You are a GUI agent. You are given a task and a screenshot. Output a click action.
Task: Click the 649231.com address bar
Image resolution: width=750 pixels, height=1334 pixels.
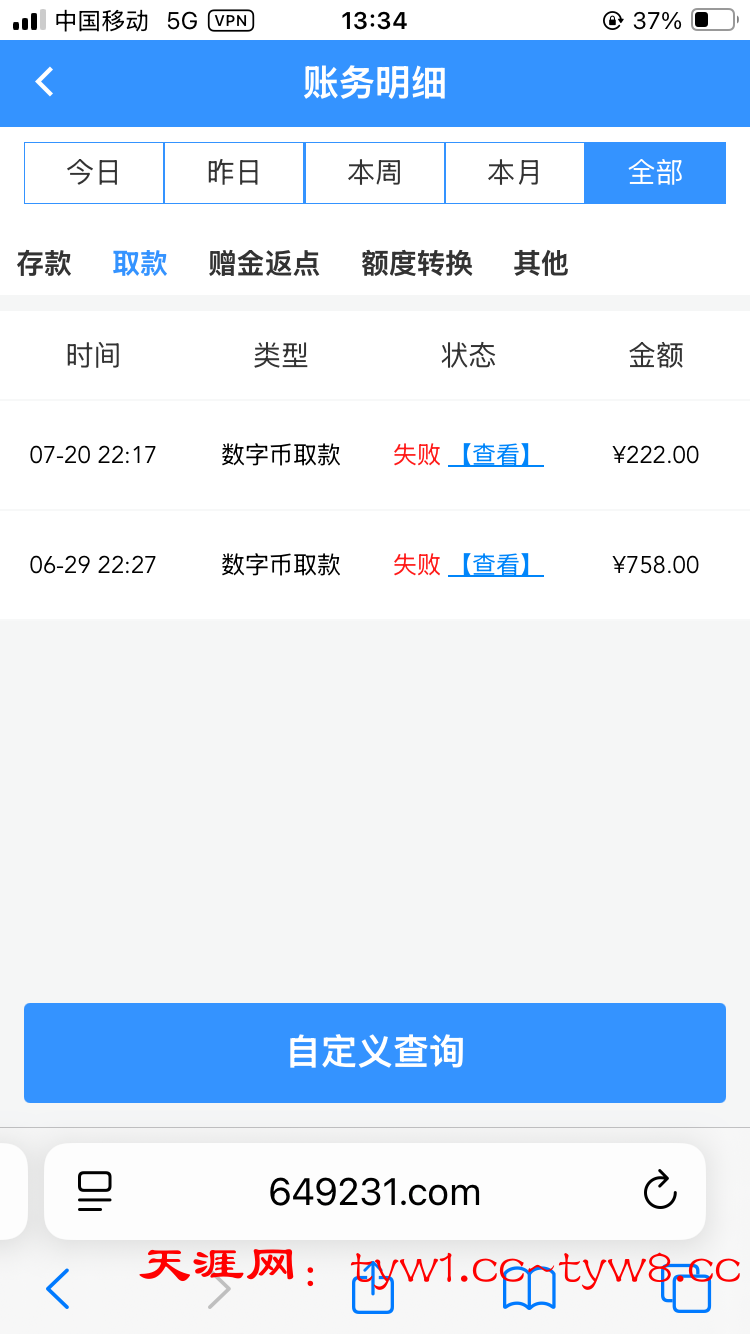(375, 1191)
